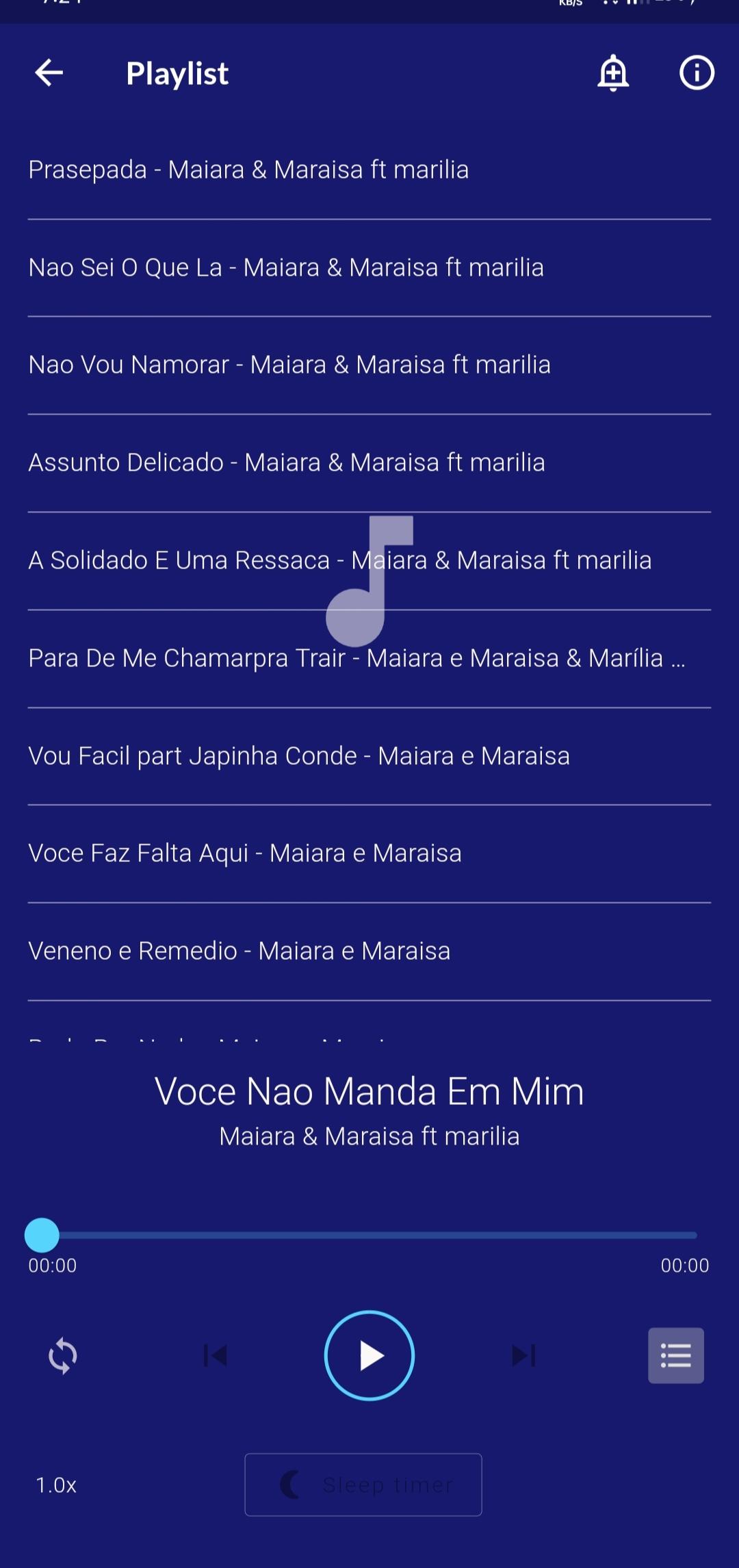Open the info icon
This screenshot has width=739, height=1568.
(697, 73)
